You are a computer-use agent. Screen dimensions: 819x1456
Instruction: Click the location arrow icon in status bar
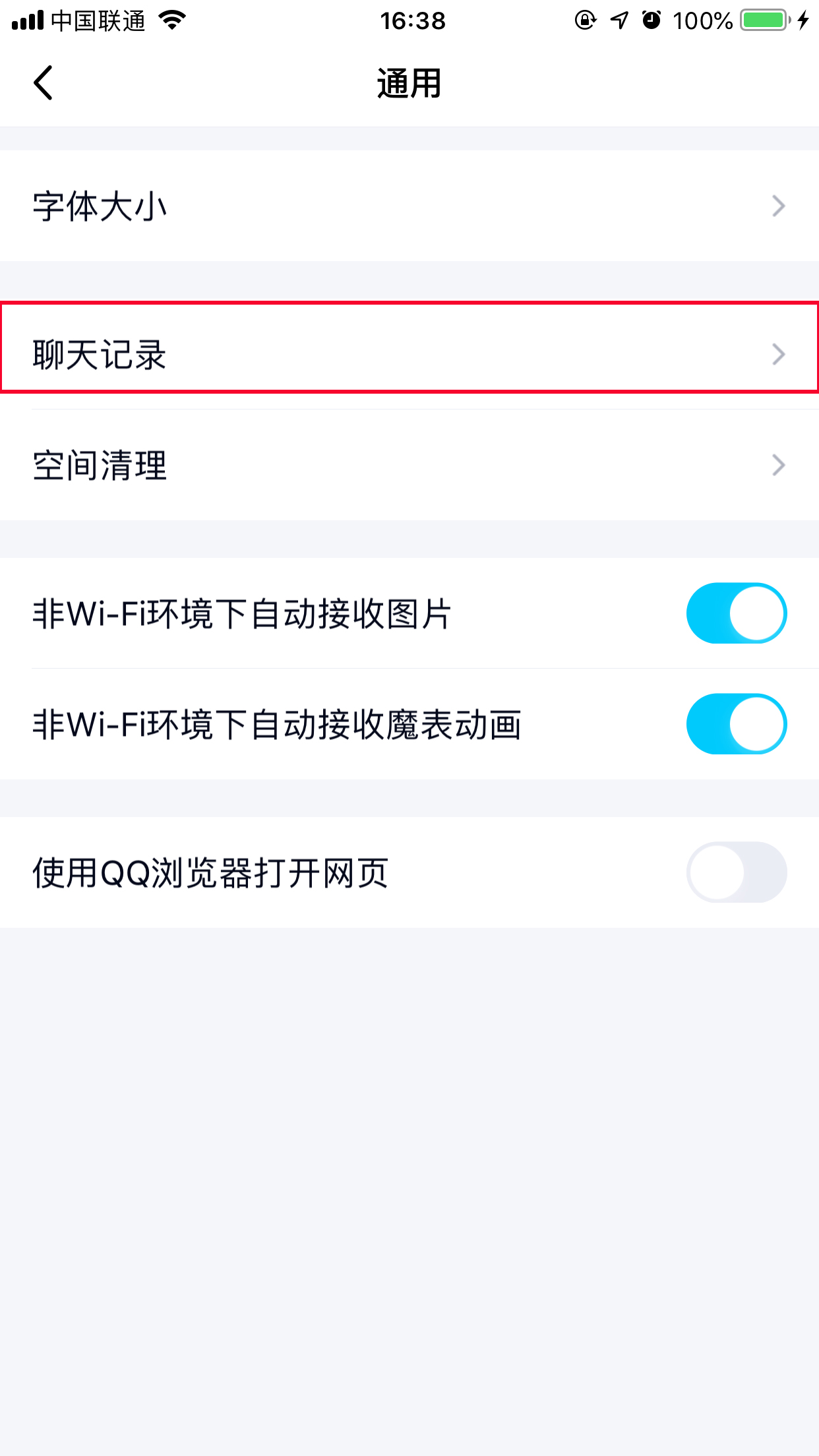pos(617,20)
